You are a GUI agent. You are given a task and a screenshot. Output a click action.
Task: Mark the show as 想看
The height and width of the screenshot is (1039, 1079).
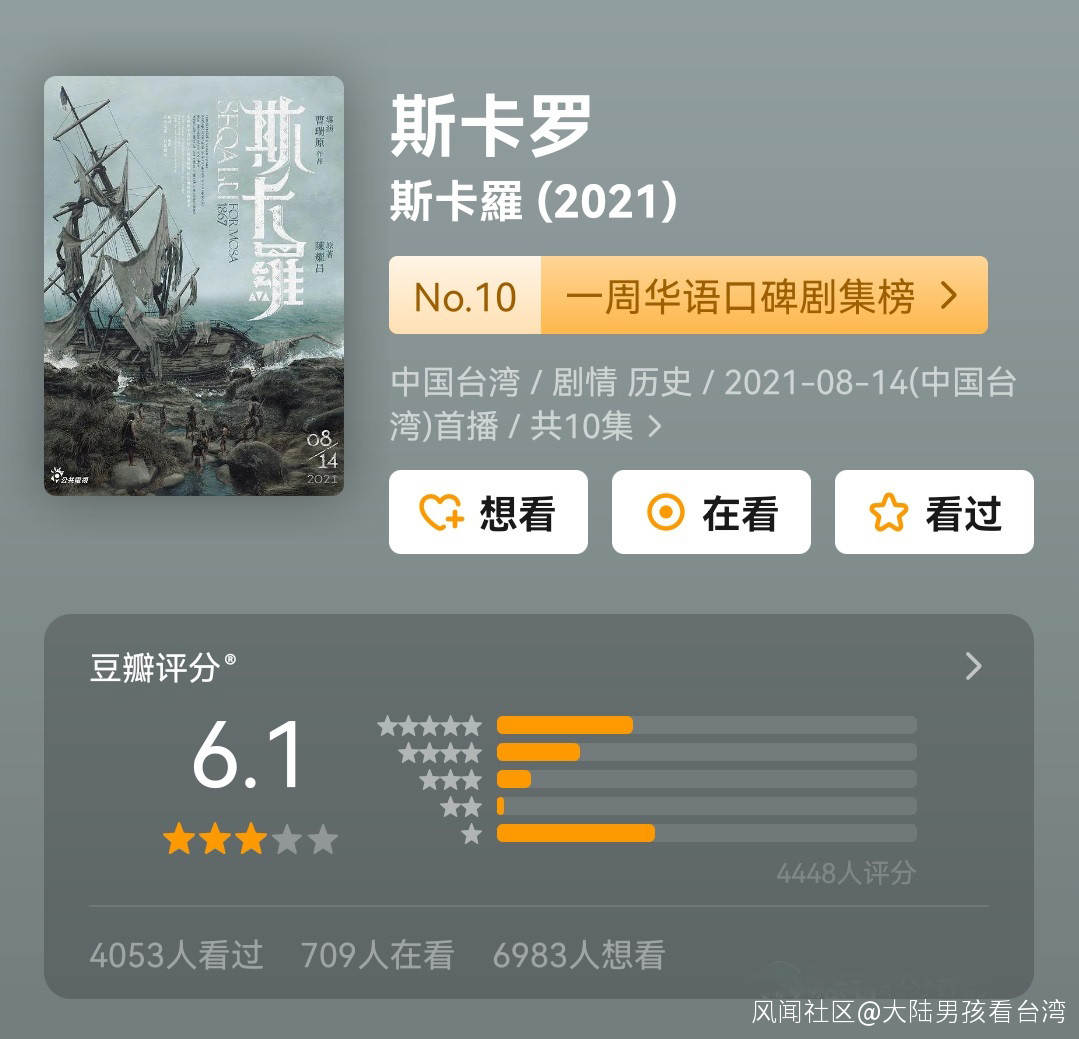coord(488,512)
